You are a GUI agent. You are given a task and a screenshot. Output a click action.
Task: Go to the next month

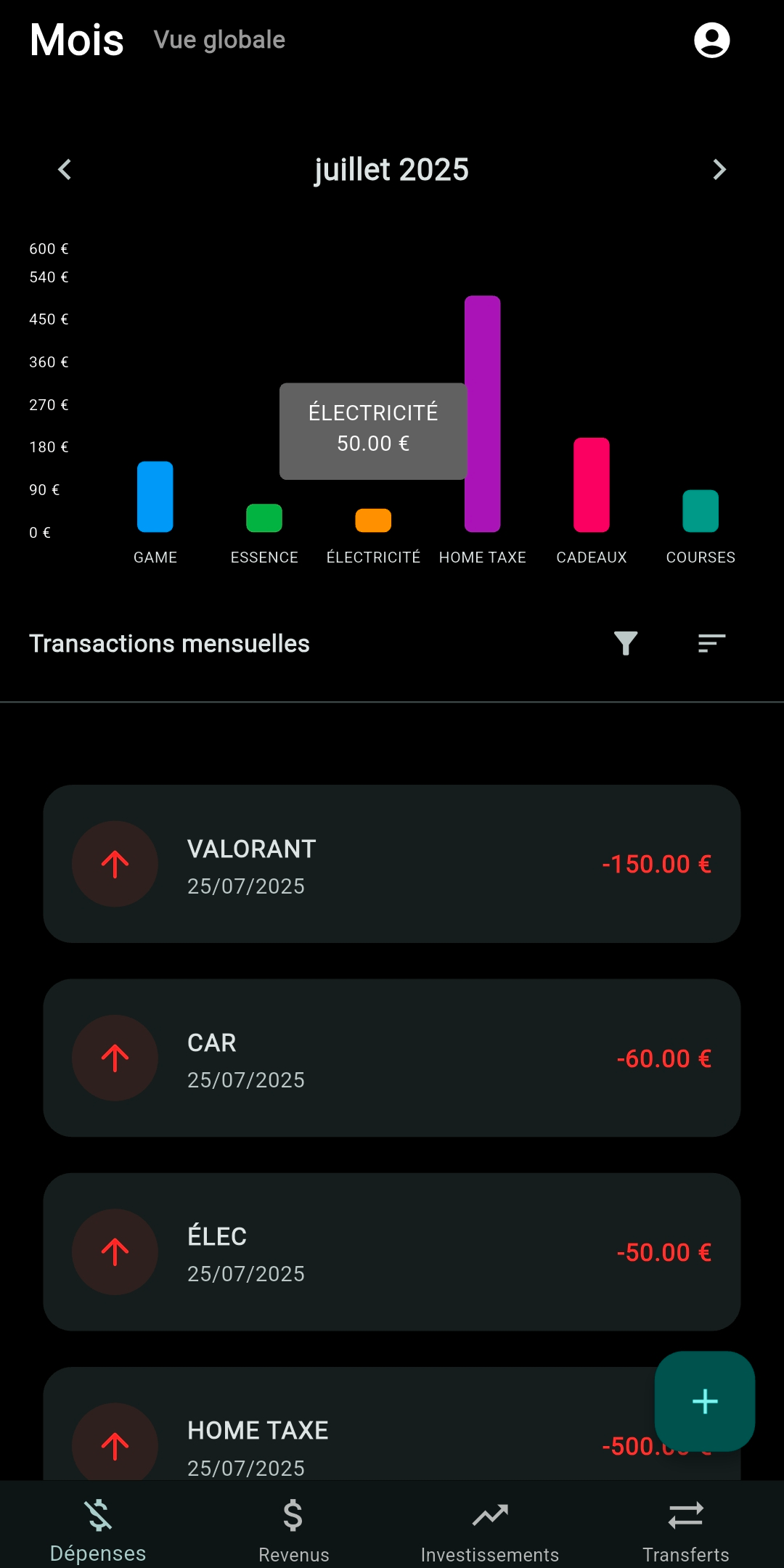tap(719, 170)
